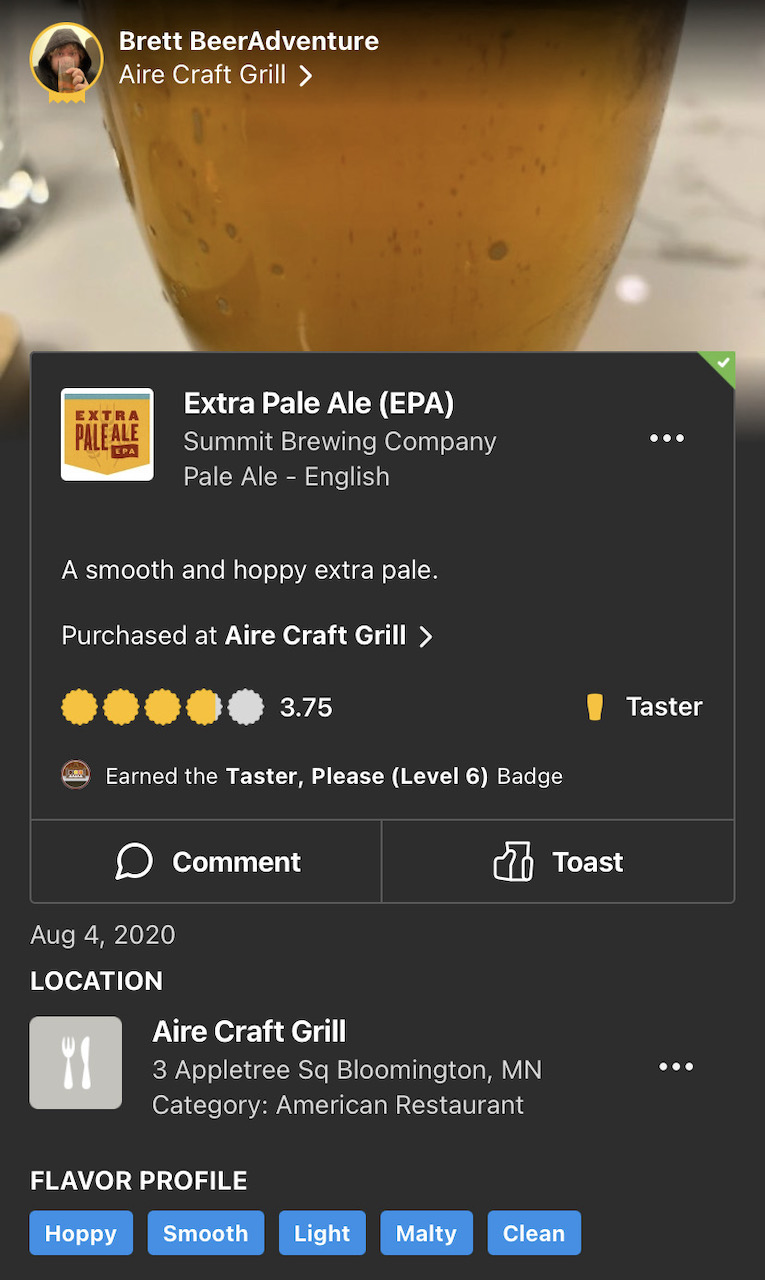
Task: Select the Smooth flavor chip
Action: pyautogui.click(x=206, y=1233)
